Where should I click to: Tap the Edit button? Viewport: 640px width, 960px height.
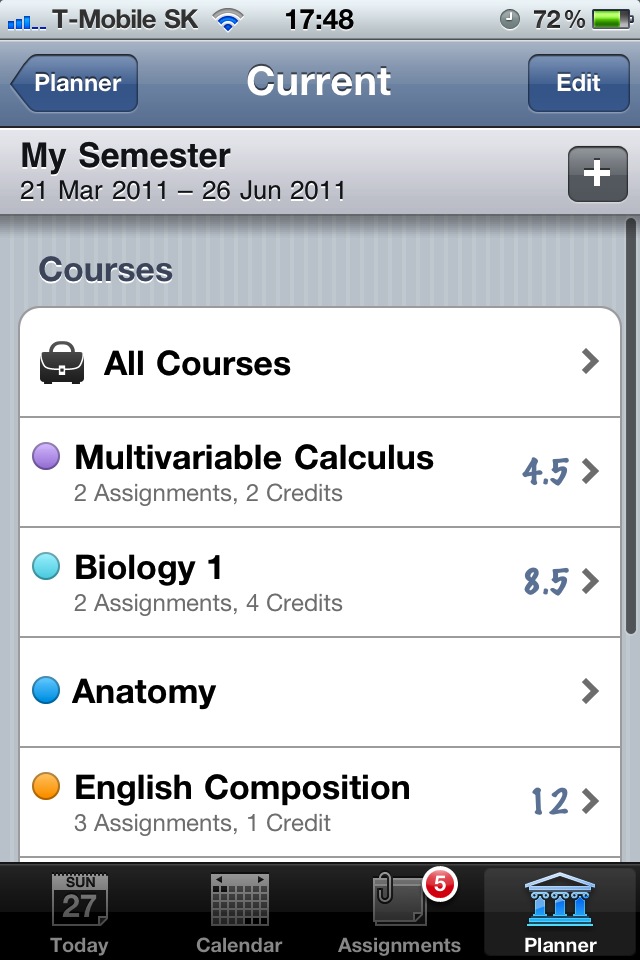click(x=577, y=84)
